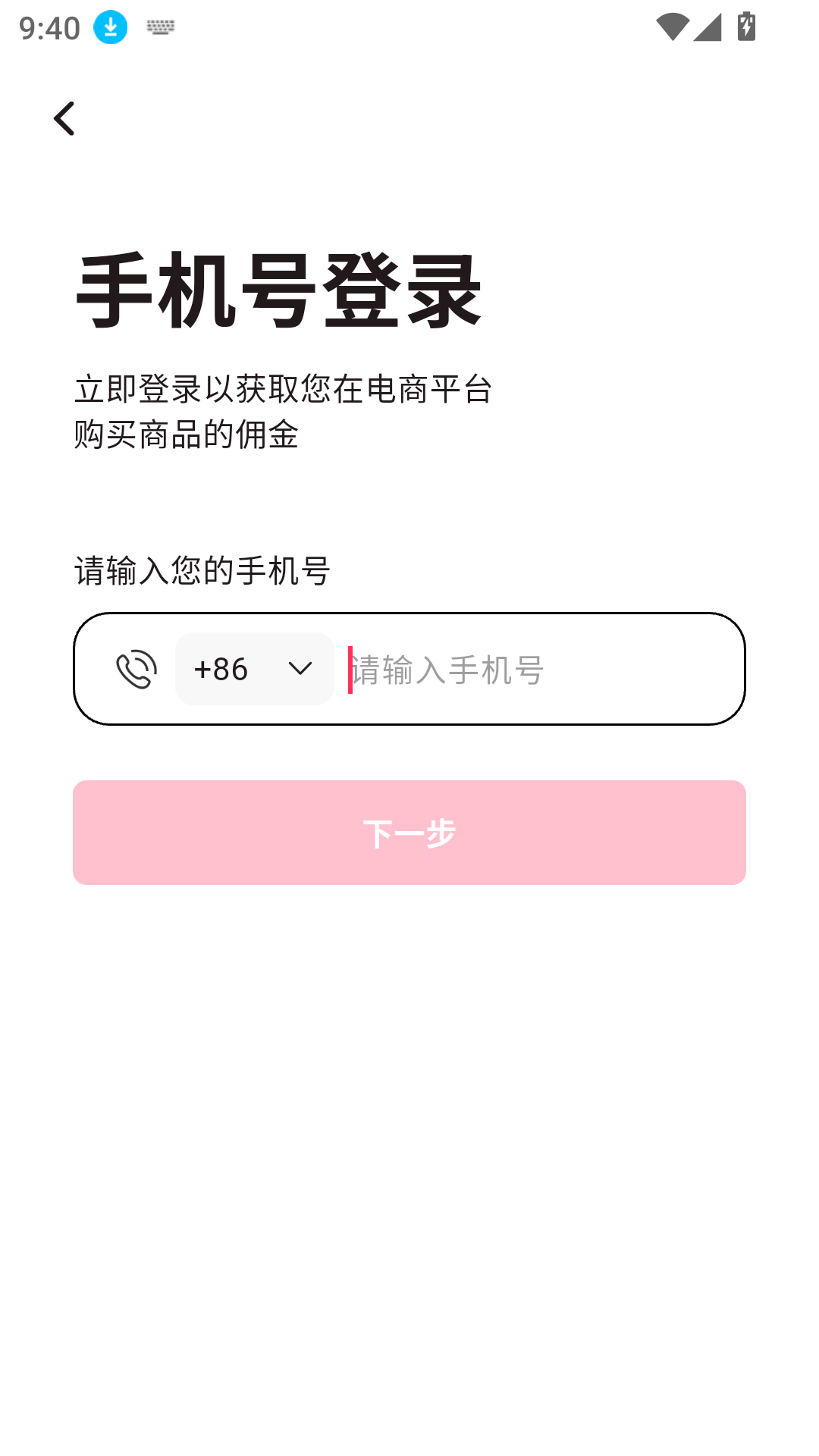Tap the rounded phone input container

(409, 669)
